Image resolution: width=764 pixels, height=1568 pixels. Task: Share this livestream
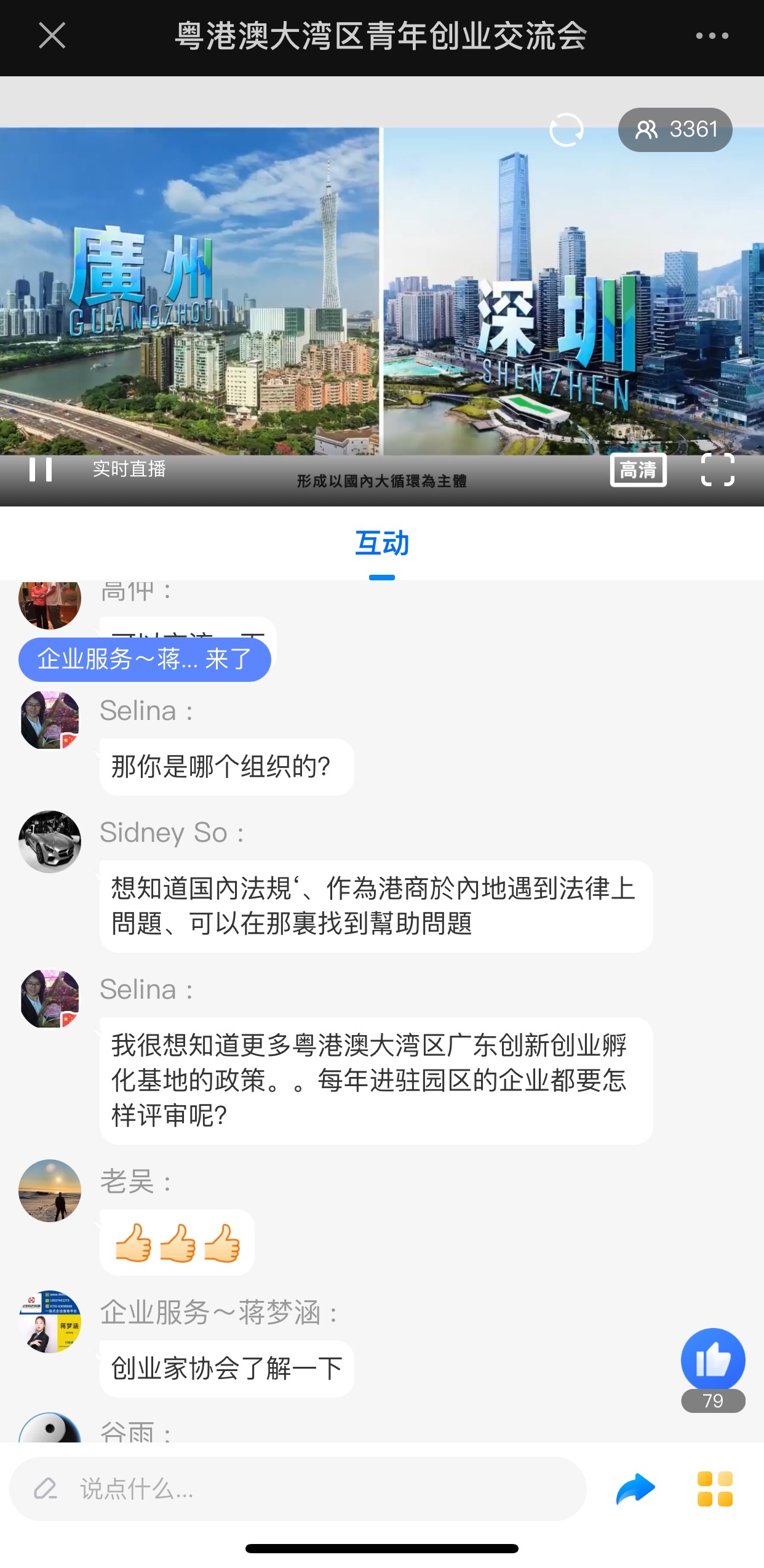coord(635,1489)
